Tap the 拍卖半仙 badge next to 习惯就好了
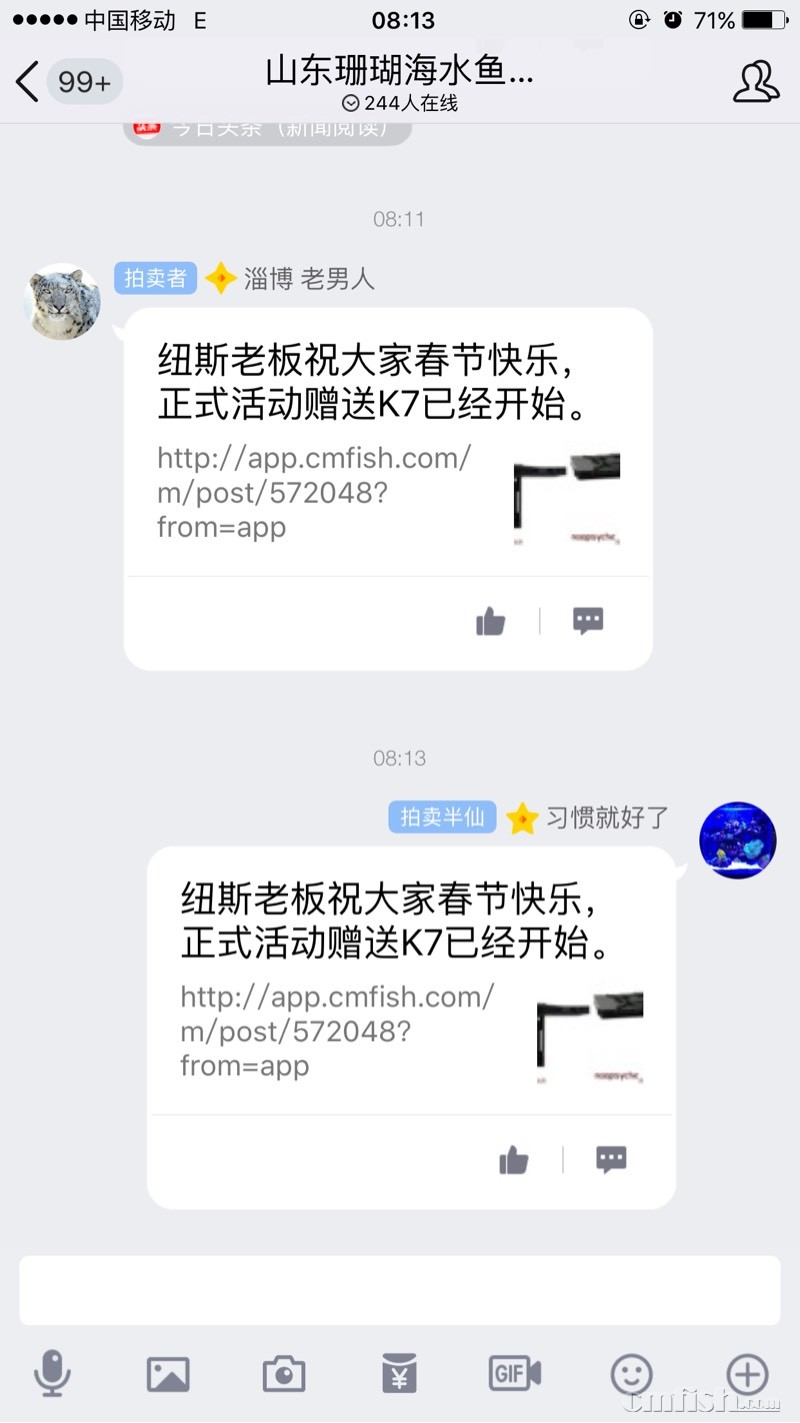 click(x=442, y=817)
